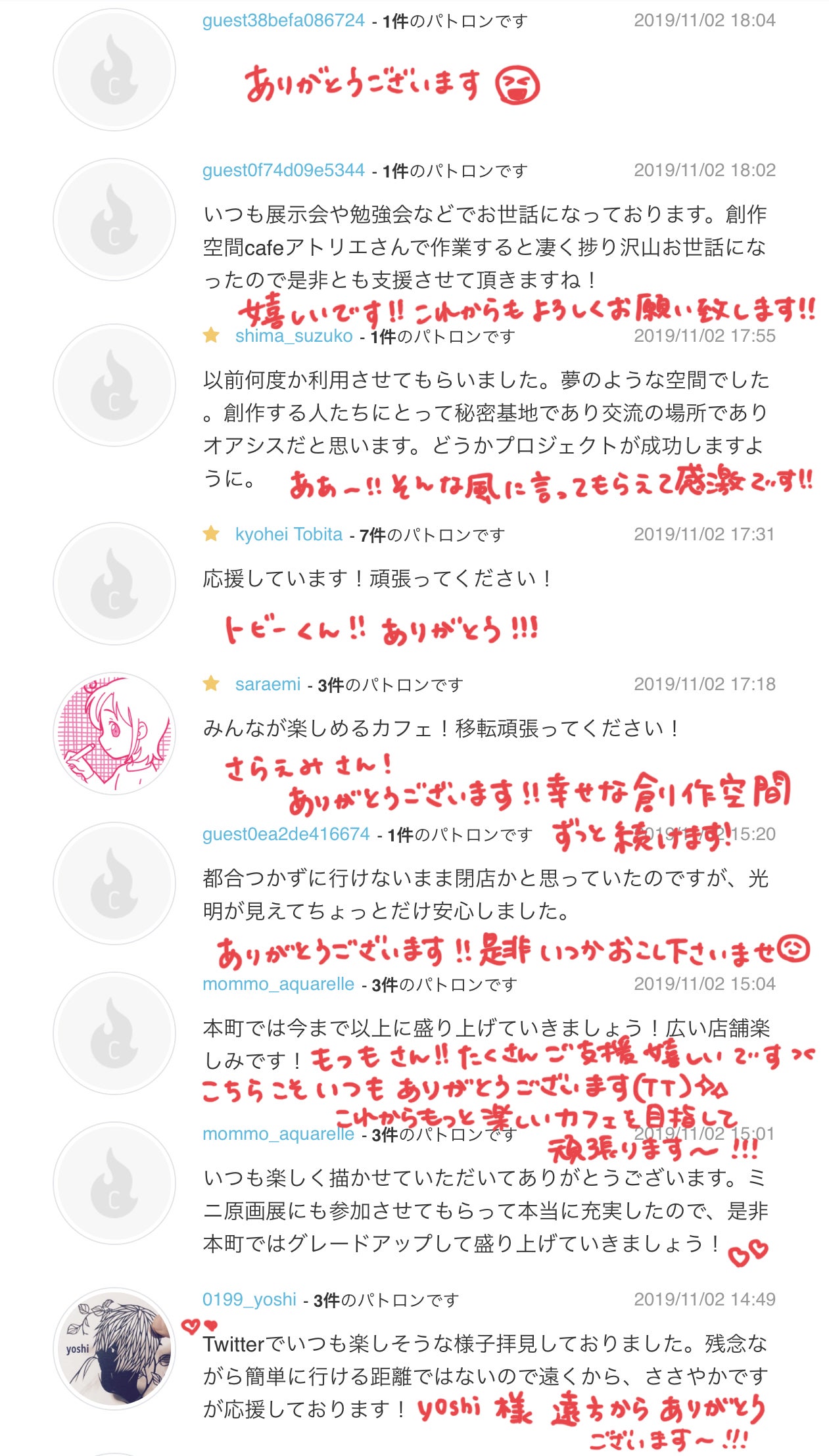Open mommo_aquarelle link on the 15:01 comment

(x=278, y=1134)
